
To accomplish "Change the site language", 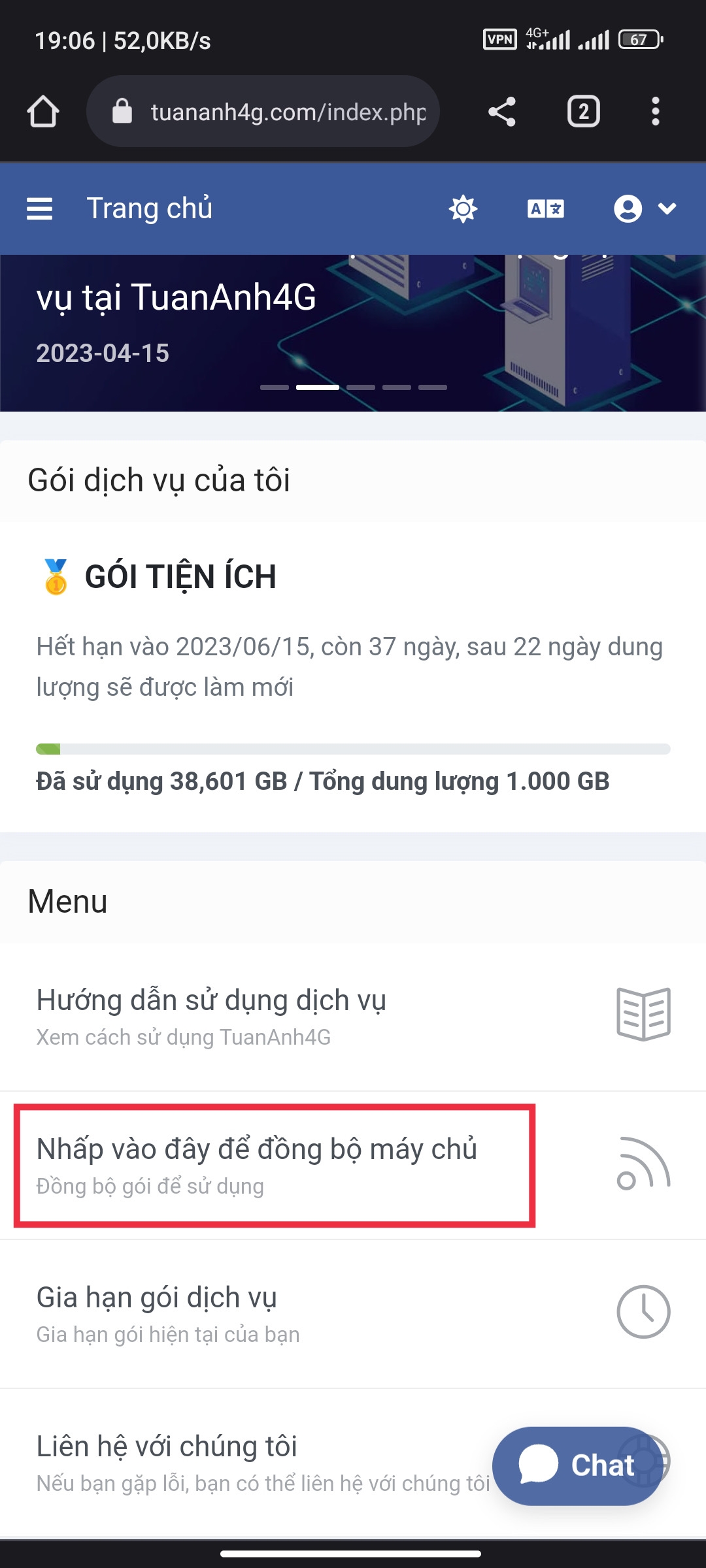I will tap(546, 209).
